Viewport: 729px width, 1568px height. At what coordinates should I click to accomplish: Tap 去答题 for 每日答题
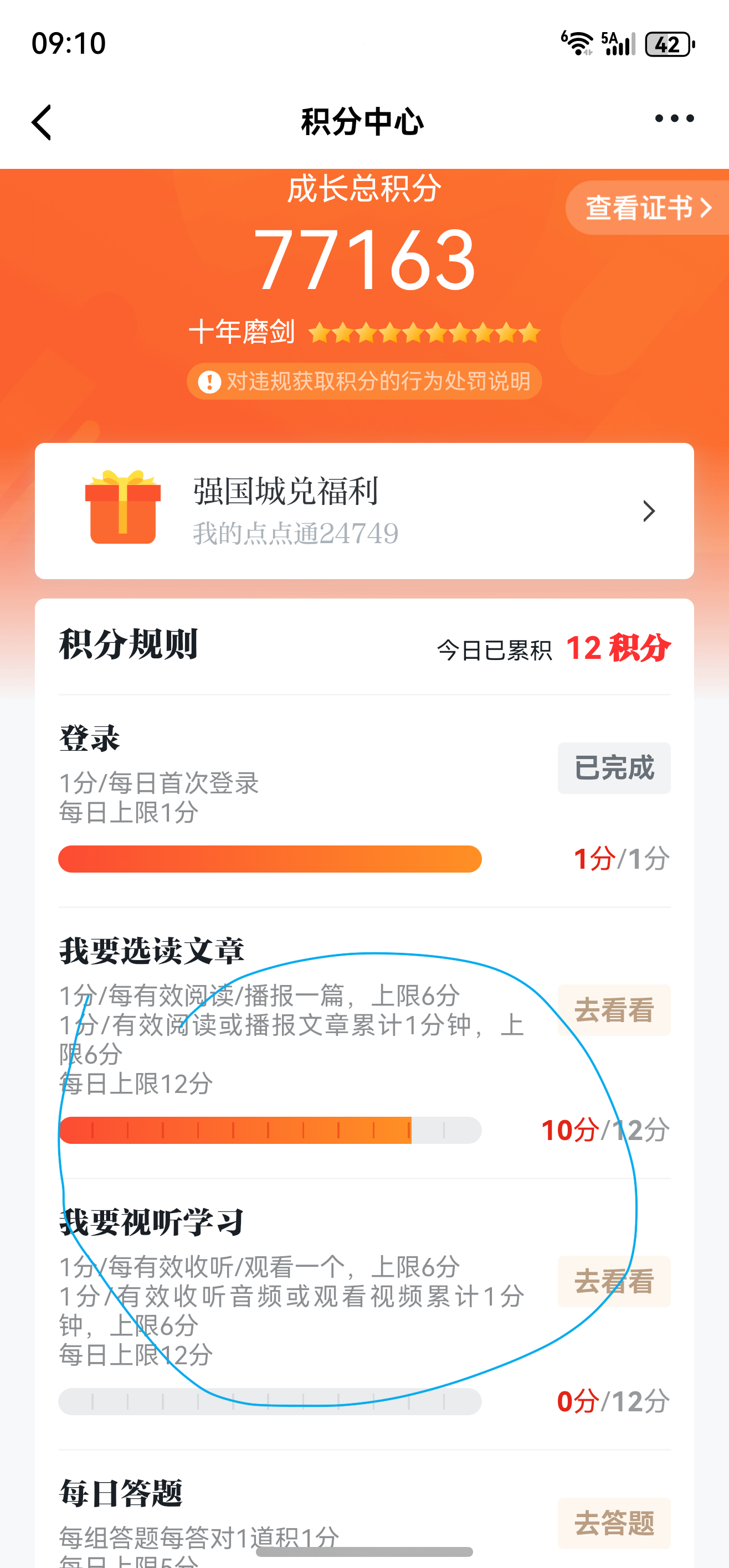click(x=613, y=1523)
